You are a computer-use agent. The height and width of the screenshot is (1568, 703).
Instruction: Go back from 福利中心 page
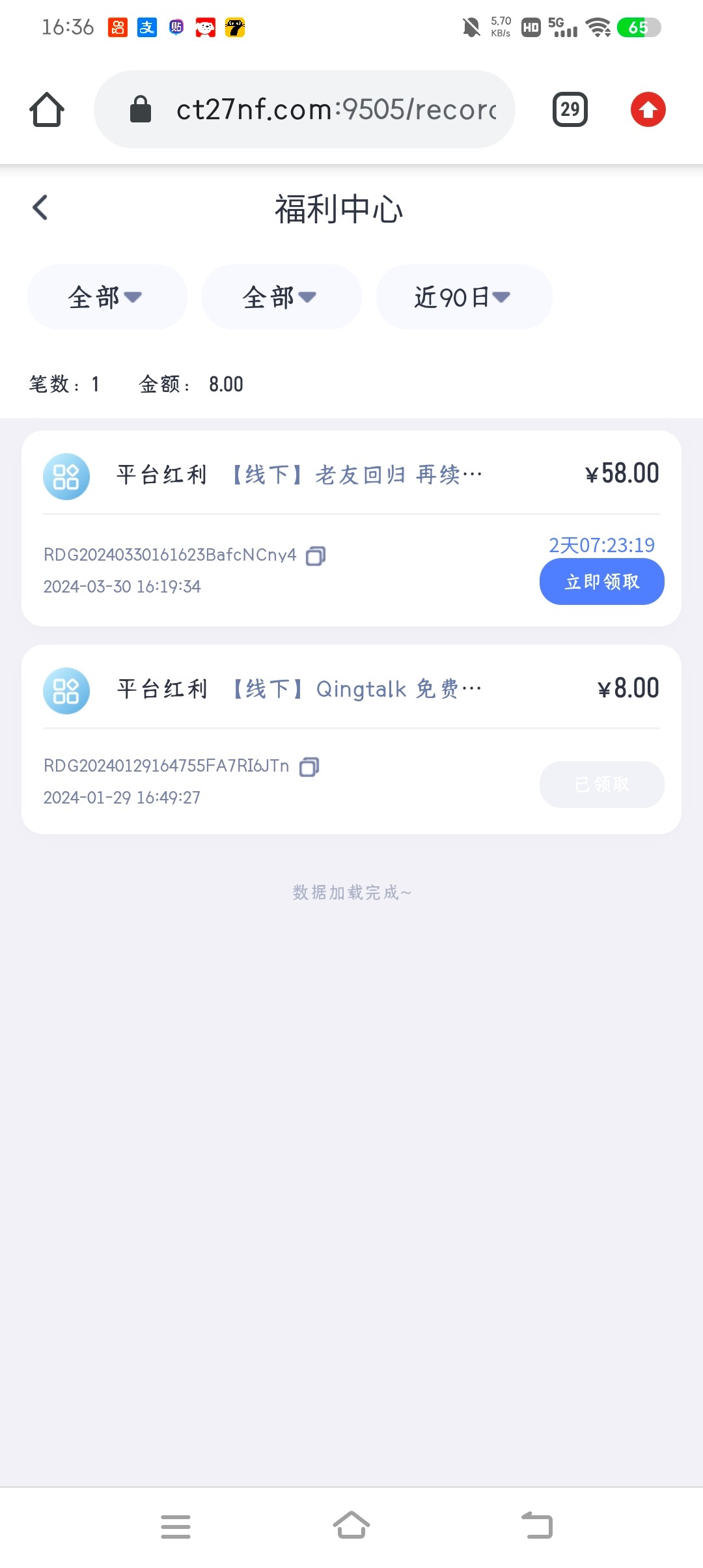[40, 208]
